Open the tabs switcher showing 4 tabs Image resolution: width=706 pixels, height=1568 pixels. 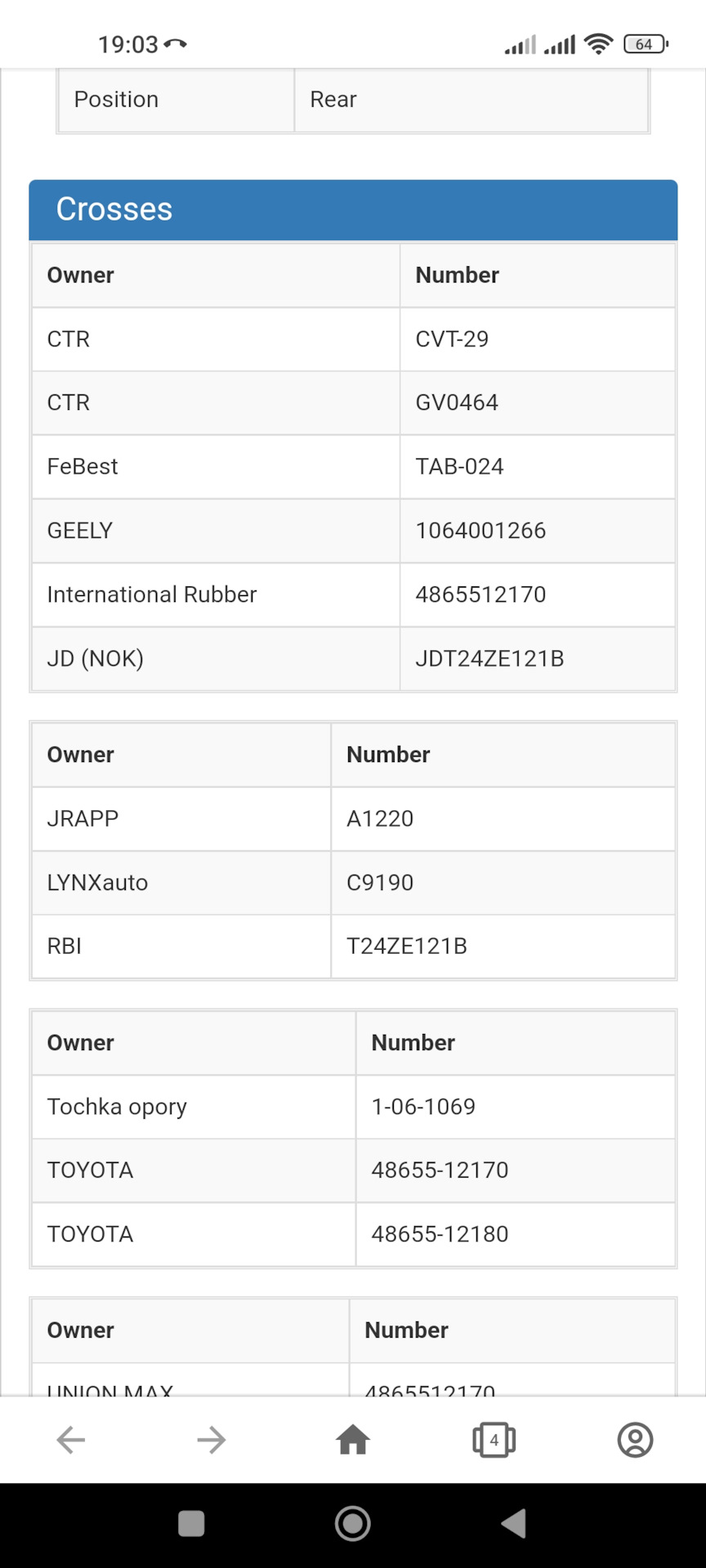click(x=494, y=1440)
